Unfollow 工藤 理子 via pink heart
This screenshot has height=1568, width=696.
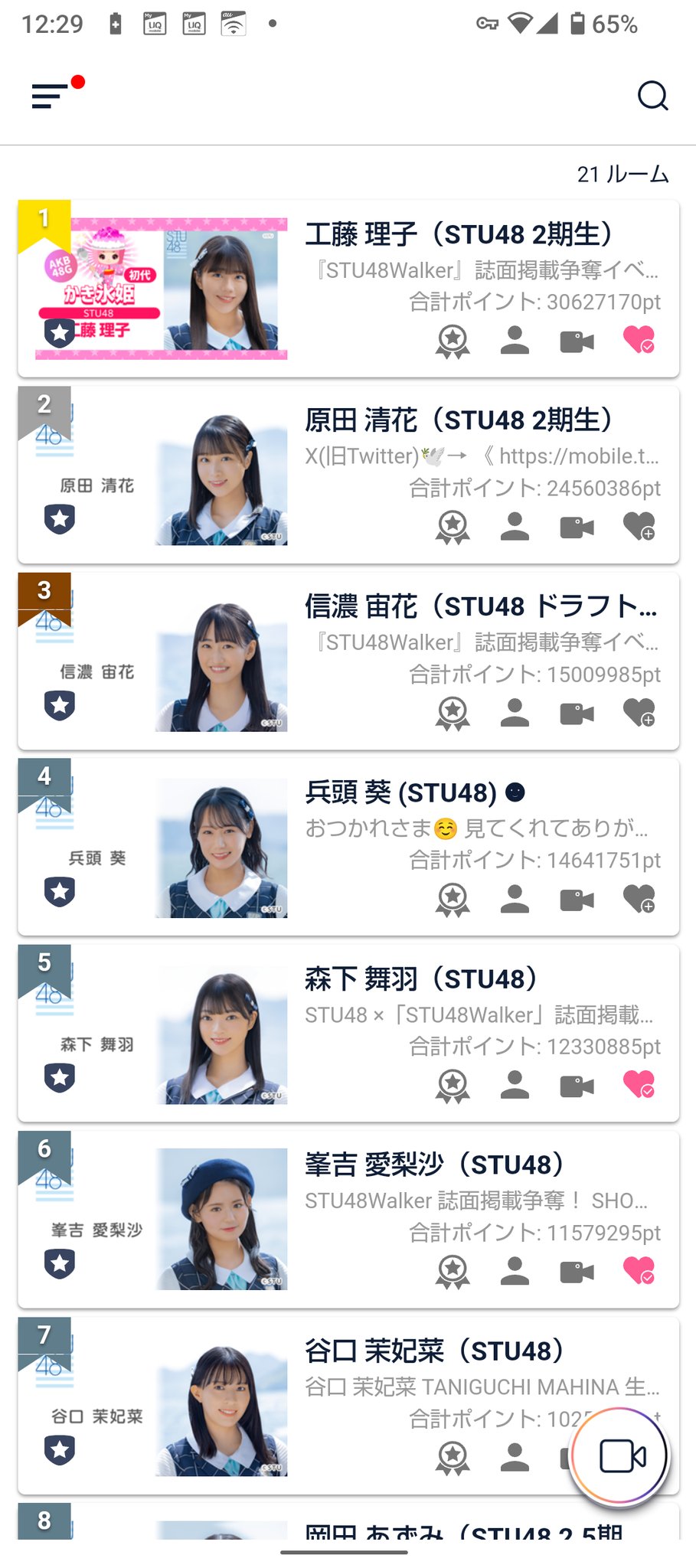click(639, 340)
